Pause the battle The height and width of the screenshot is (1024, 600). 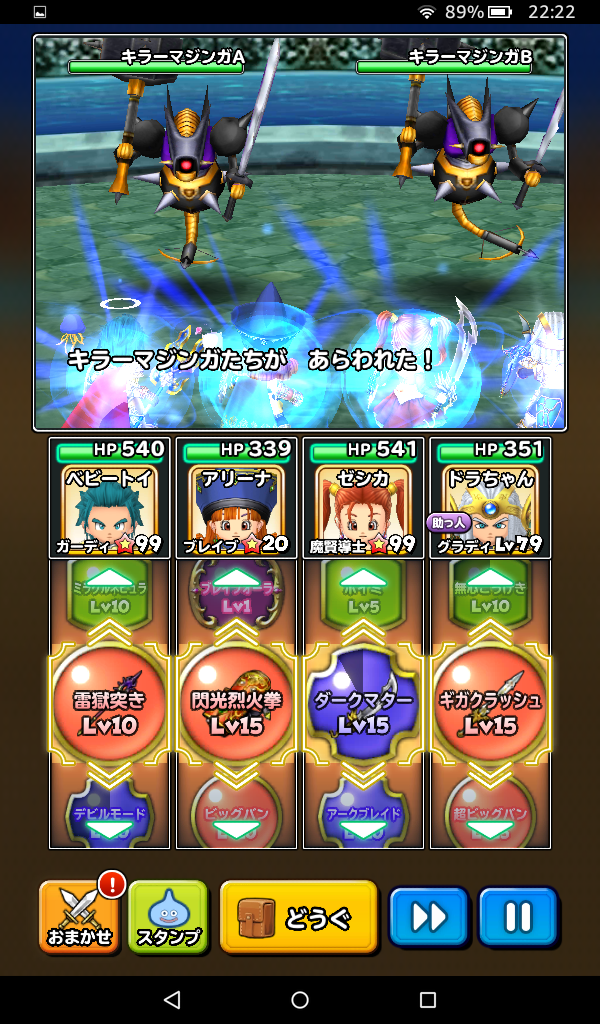[x=518, y=916]
